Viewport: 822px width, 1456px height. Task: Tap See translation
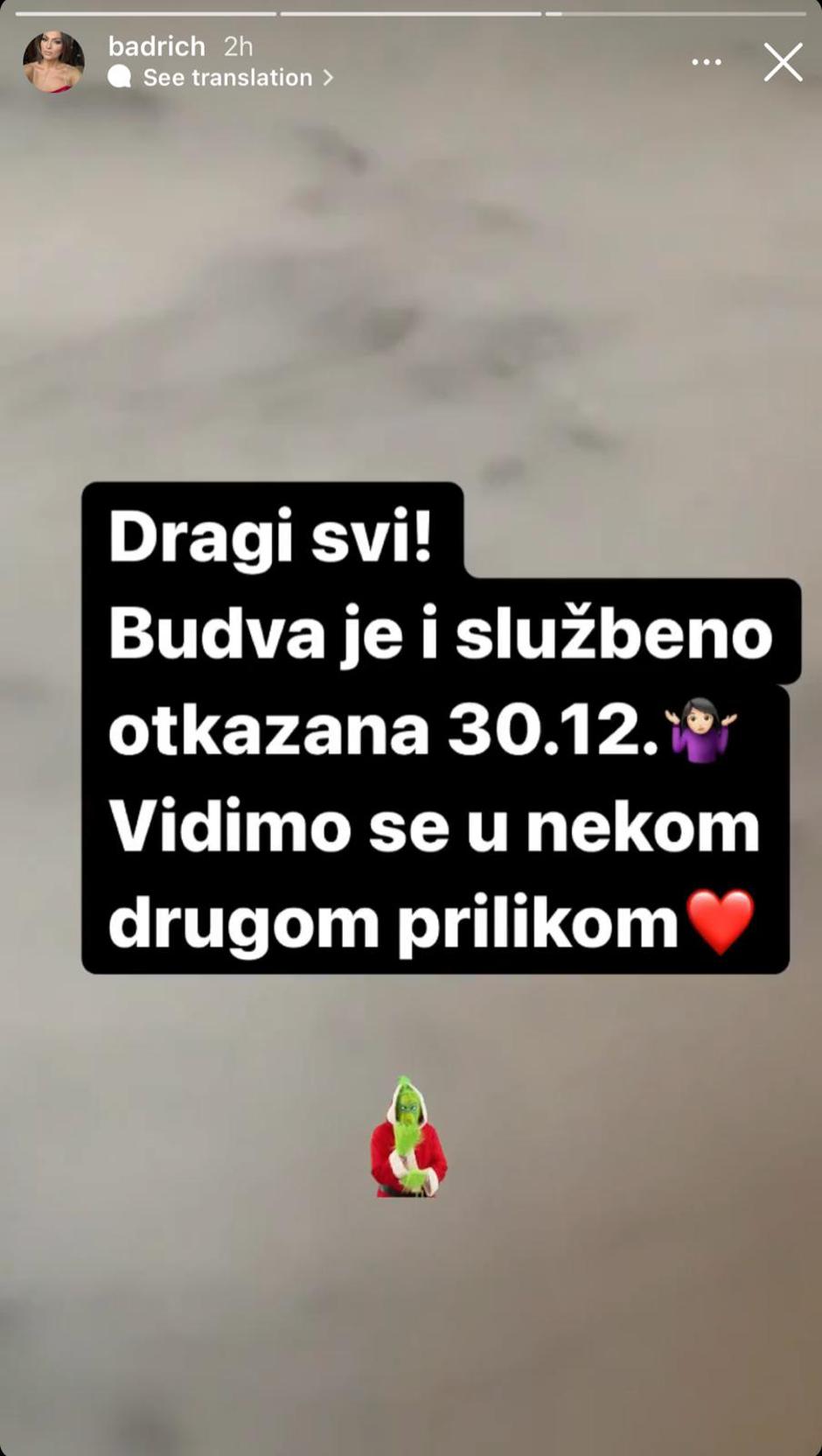[x=227, y=78]
